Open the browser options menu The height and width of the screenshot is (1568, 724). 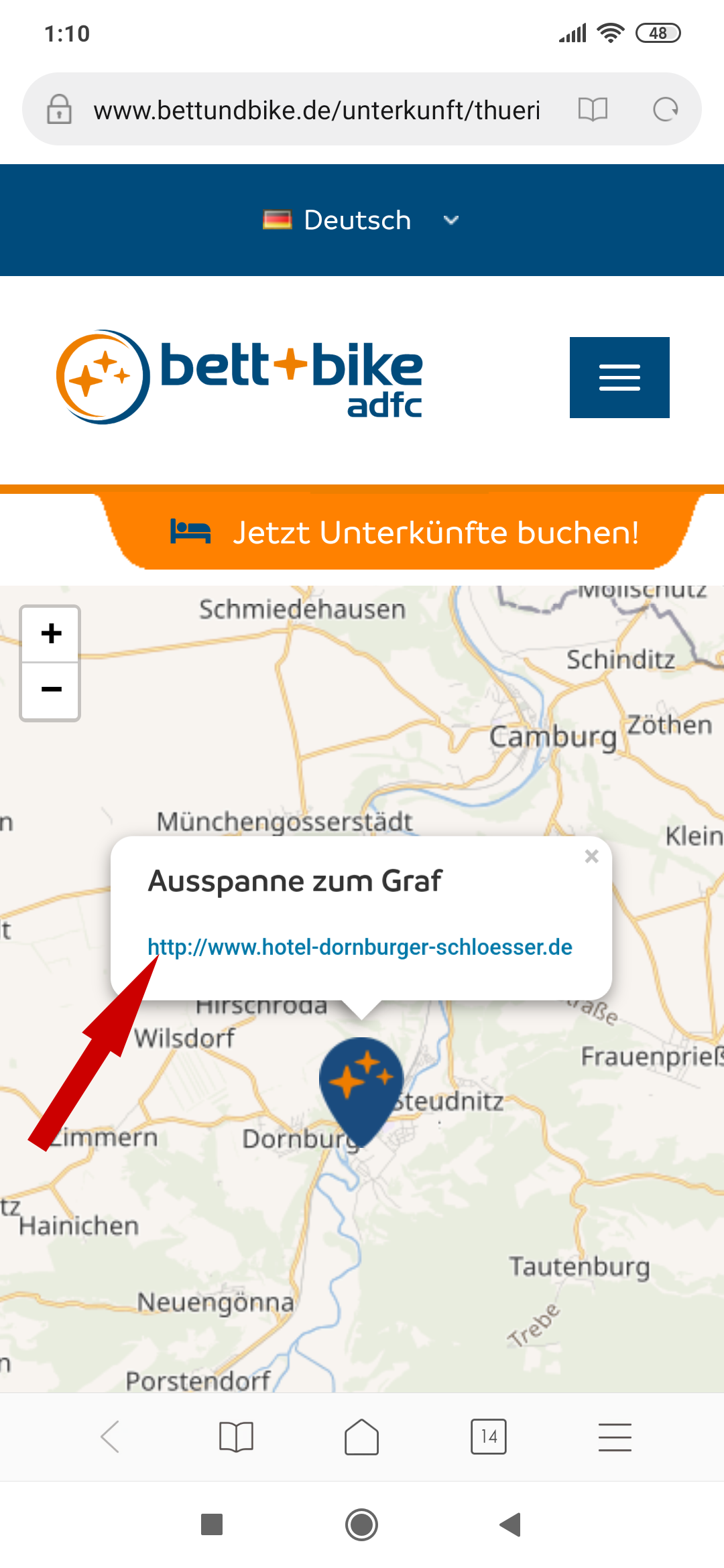(x=615, y=1437)
